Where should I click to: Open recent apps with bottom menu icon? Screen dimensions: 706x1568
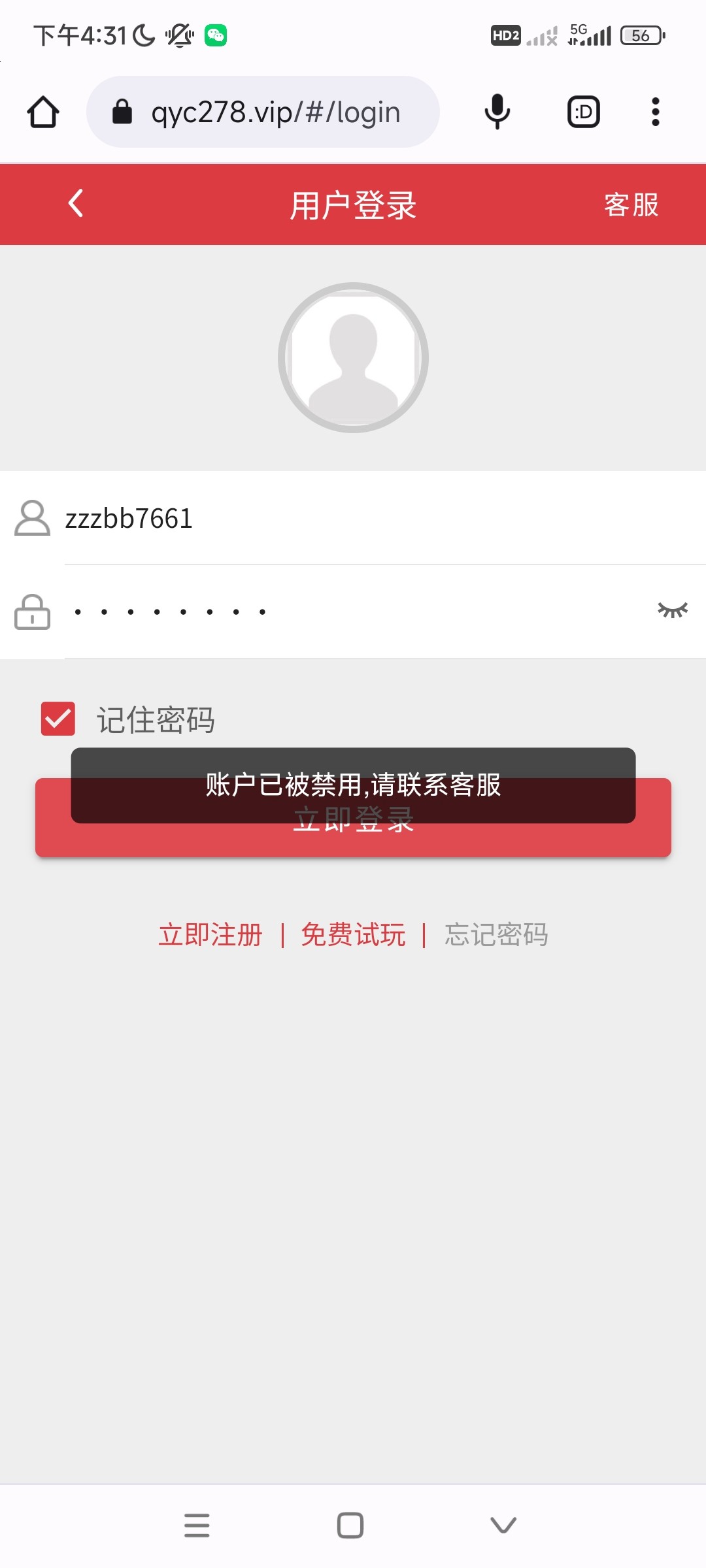point(197,1525)
